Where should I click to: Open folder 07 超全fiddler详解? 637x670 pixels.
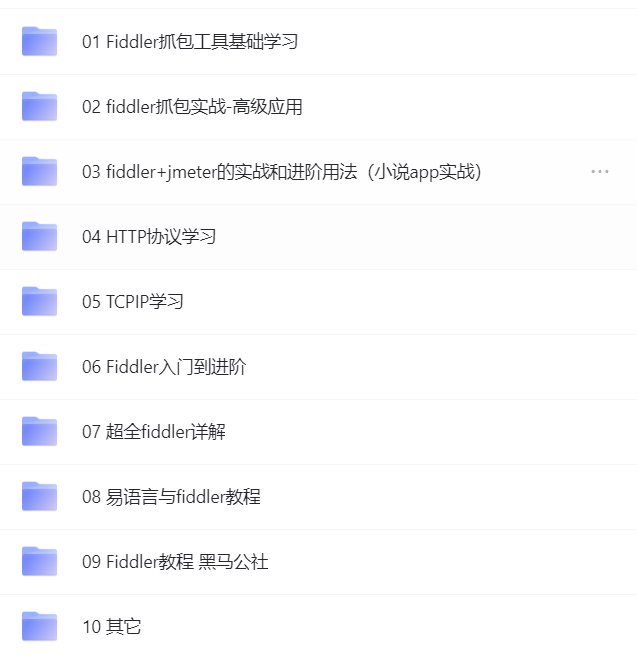click(154, 432)
